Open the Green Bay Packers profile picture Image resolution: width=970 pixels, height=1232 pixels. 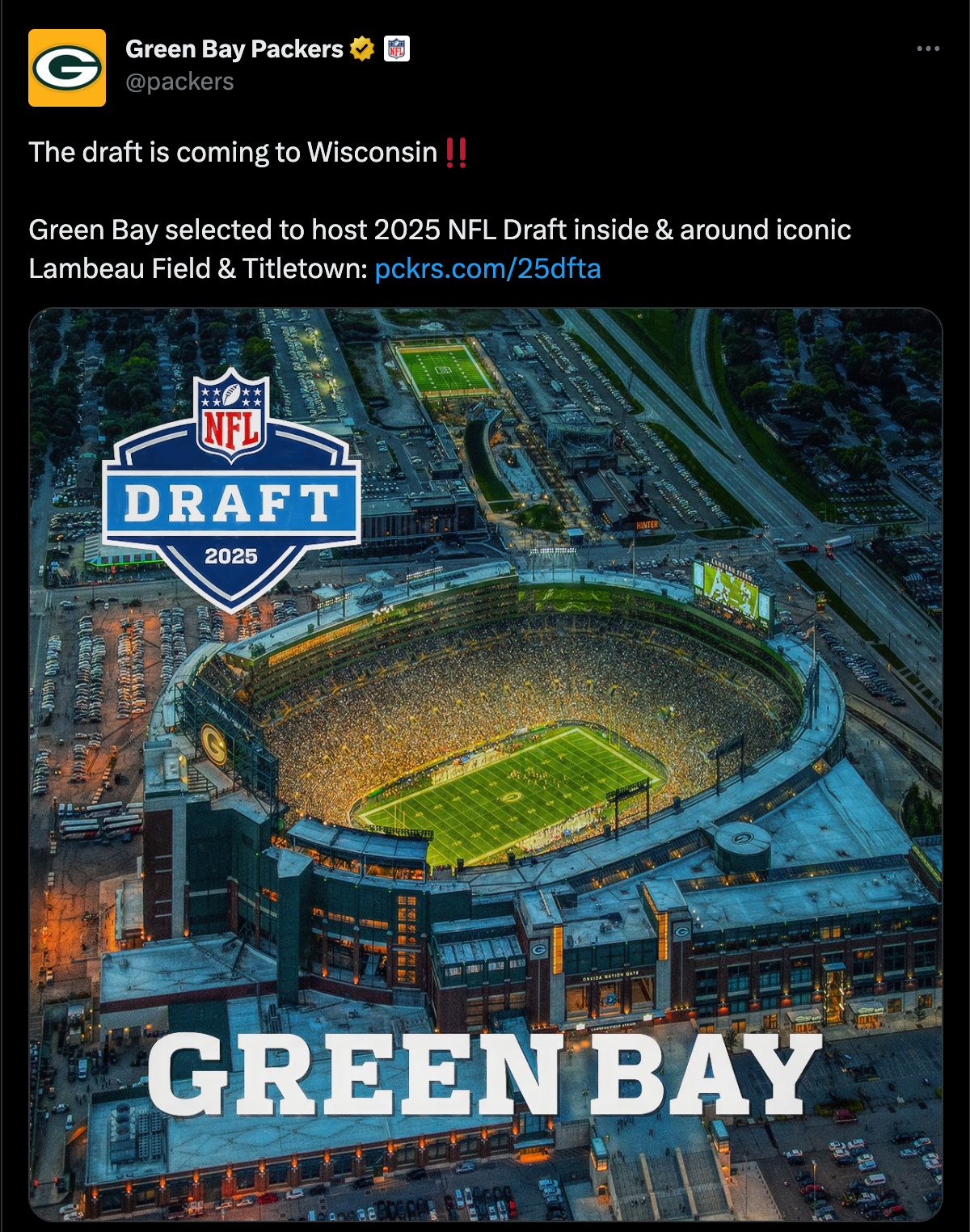pos(67,68)
